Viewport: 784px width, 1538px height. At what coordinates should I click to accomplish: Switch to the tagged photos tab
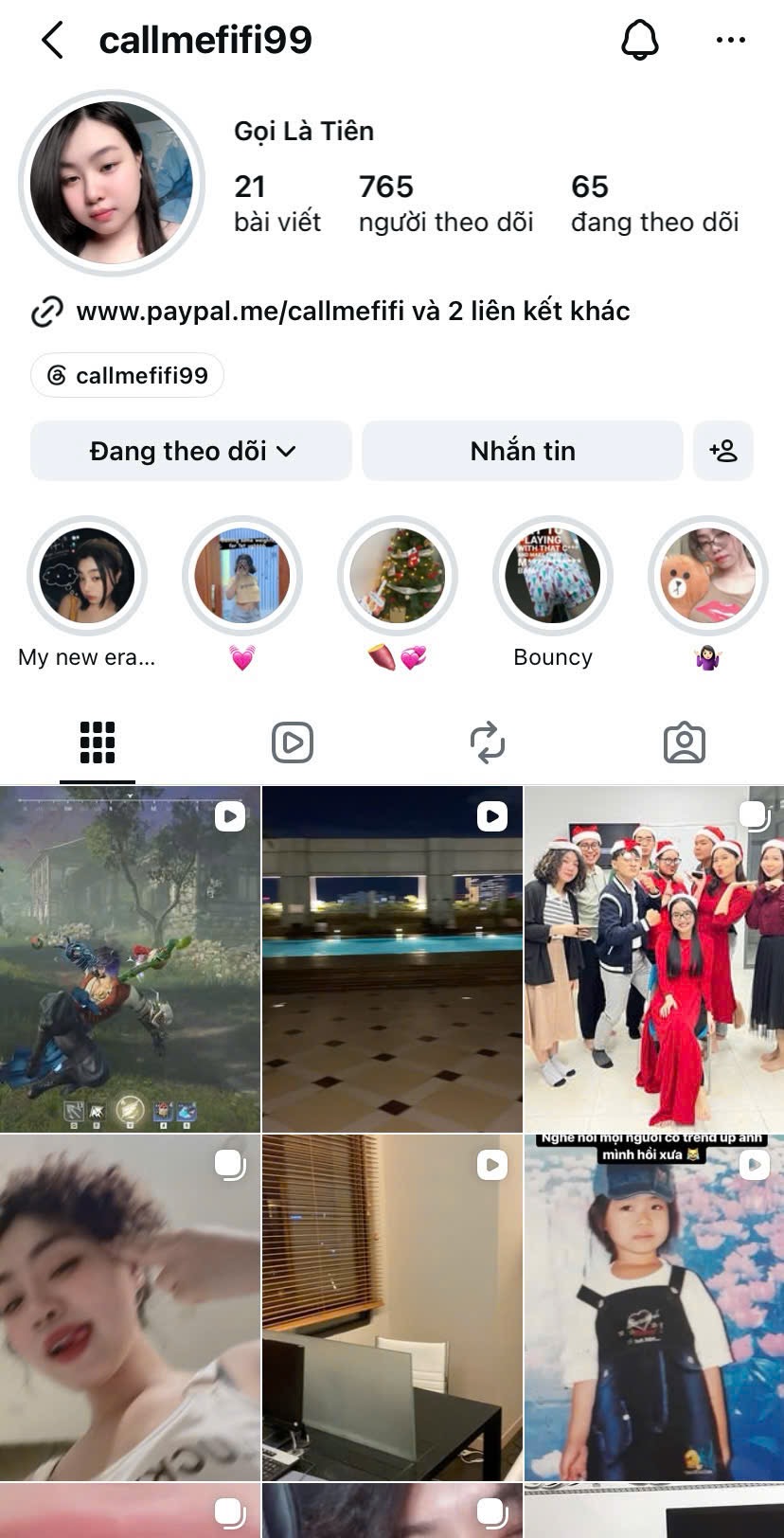pos(685,742)
